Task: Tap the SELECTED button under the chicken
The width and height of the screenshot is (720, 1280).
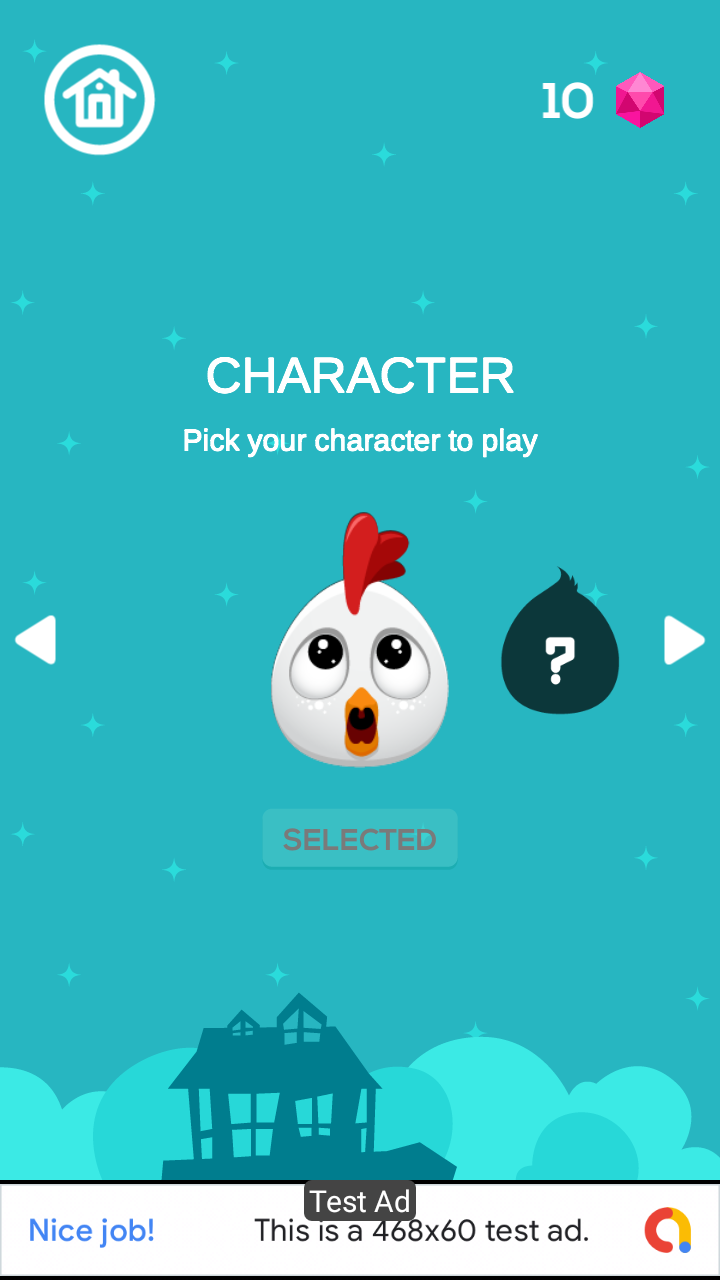Action: [x=360, y=839]
